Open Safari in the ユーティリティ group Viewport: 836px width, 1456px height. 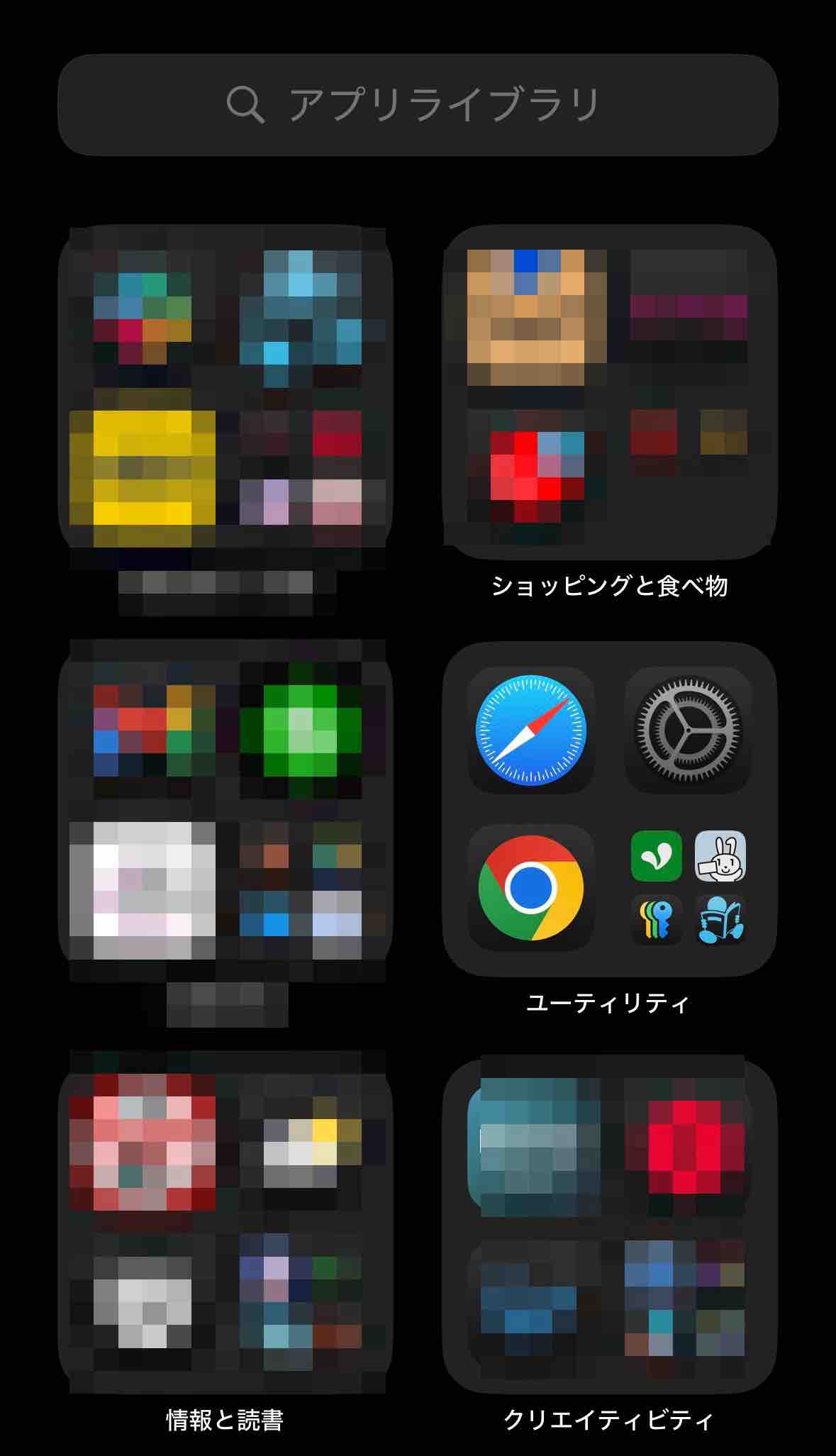[531, 730]
